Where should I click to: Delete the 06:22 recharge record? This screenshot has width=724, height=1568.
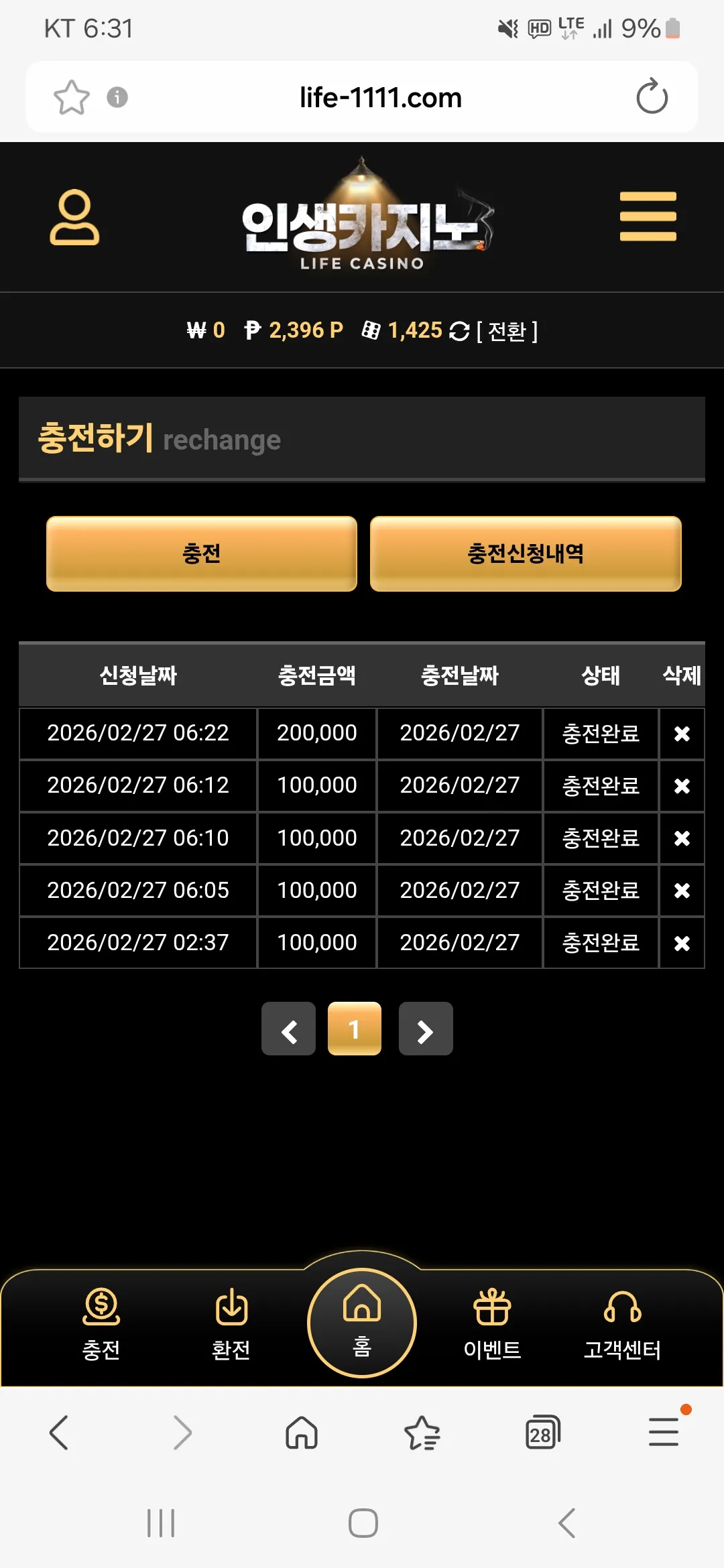coord(682,734)
